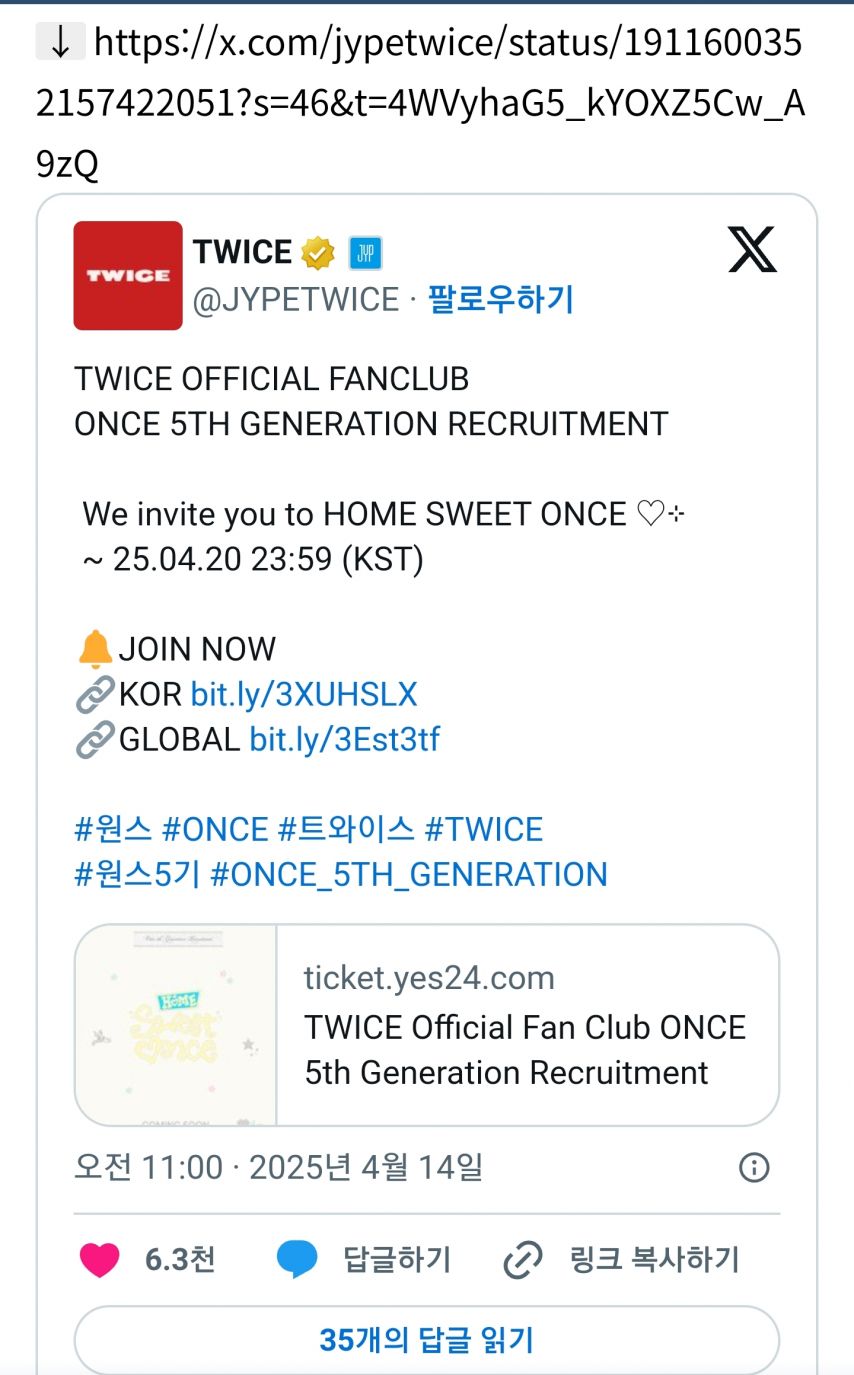The width and height of the screenshot is (854, 1375).
Task: Open the #ONCE_5TH_GENERATION hashtag
Action: coord(409,874)
